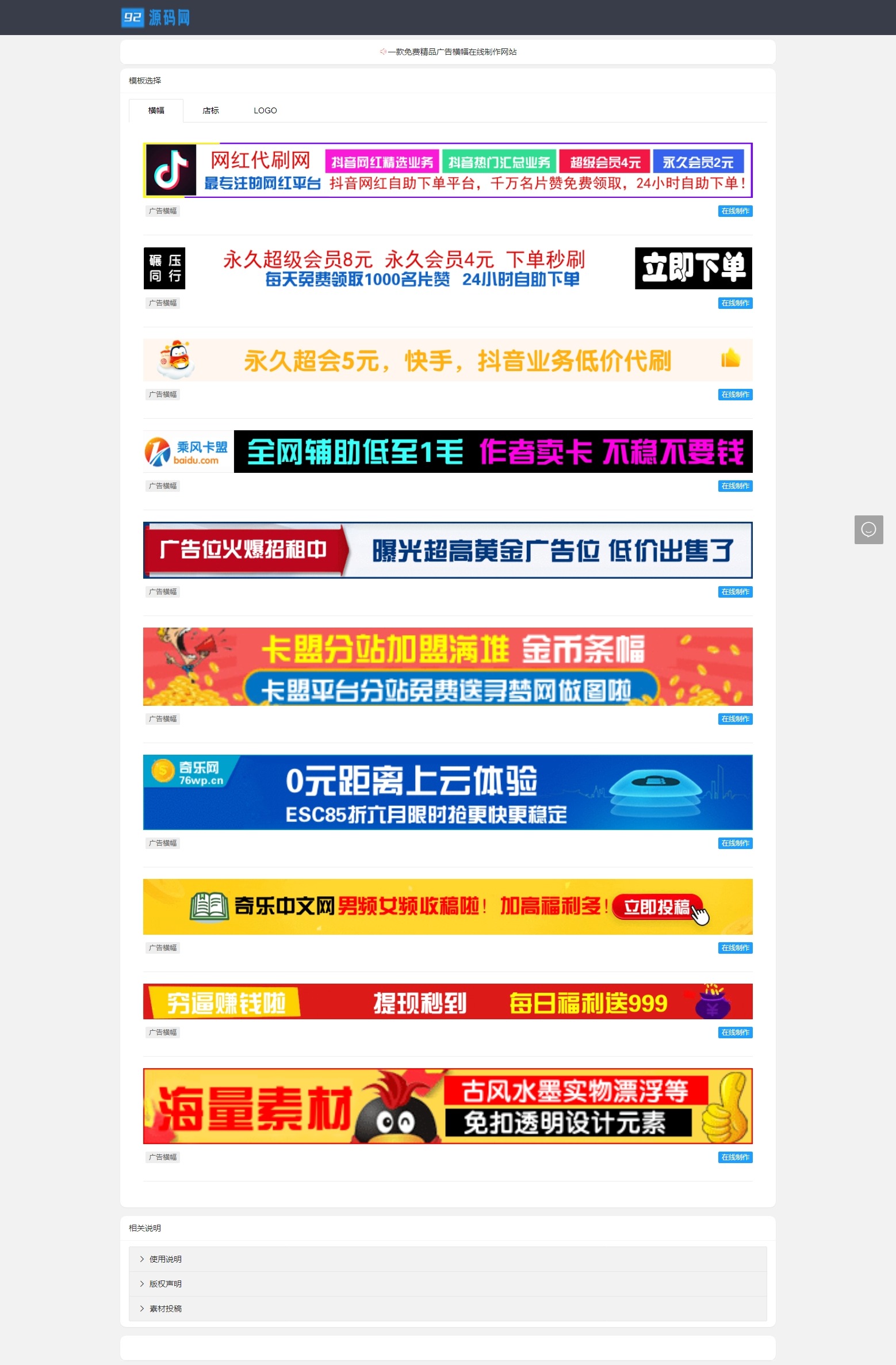The height and width of the screenshot is (1365, 896).
Task: Open the 海量素材 banner template
Action: click(x=447, y=1106)
